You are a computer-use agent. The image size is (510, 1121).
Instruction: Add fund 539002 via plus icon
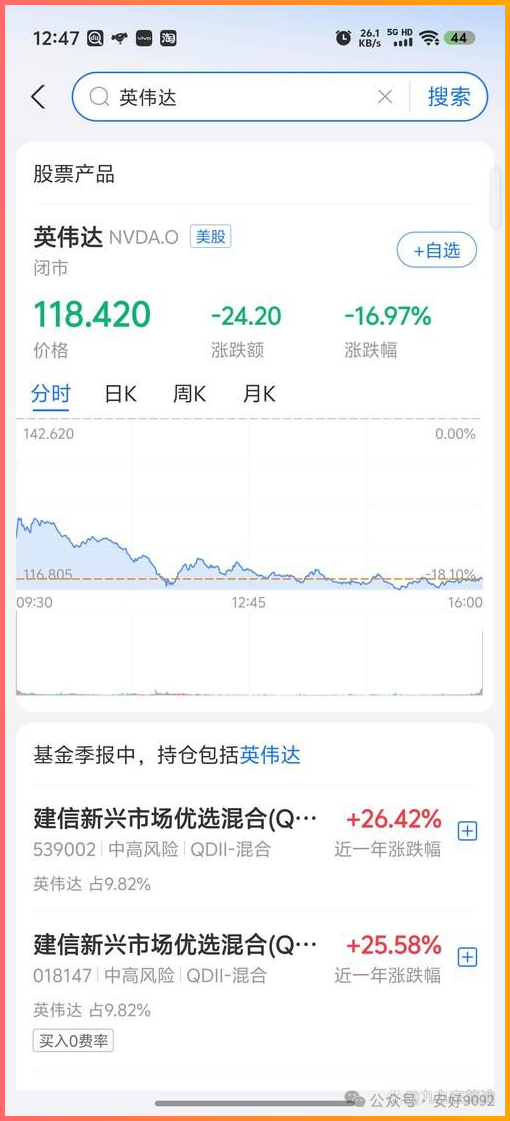tap(467, 831)
